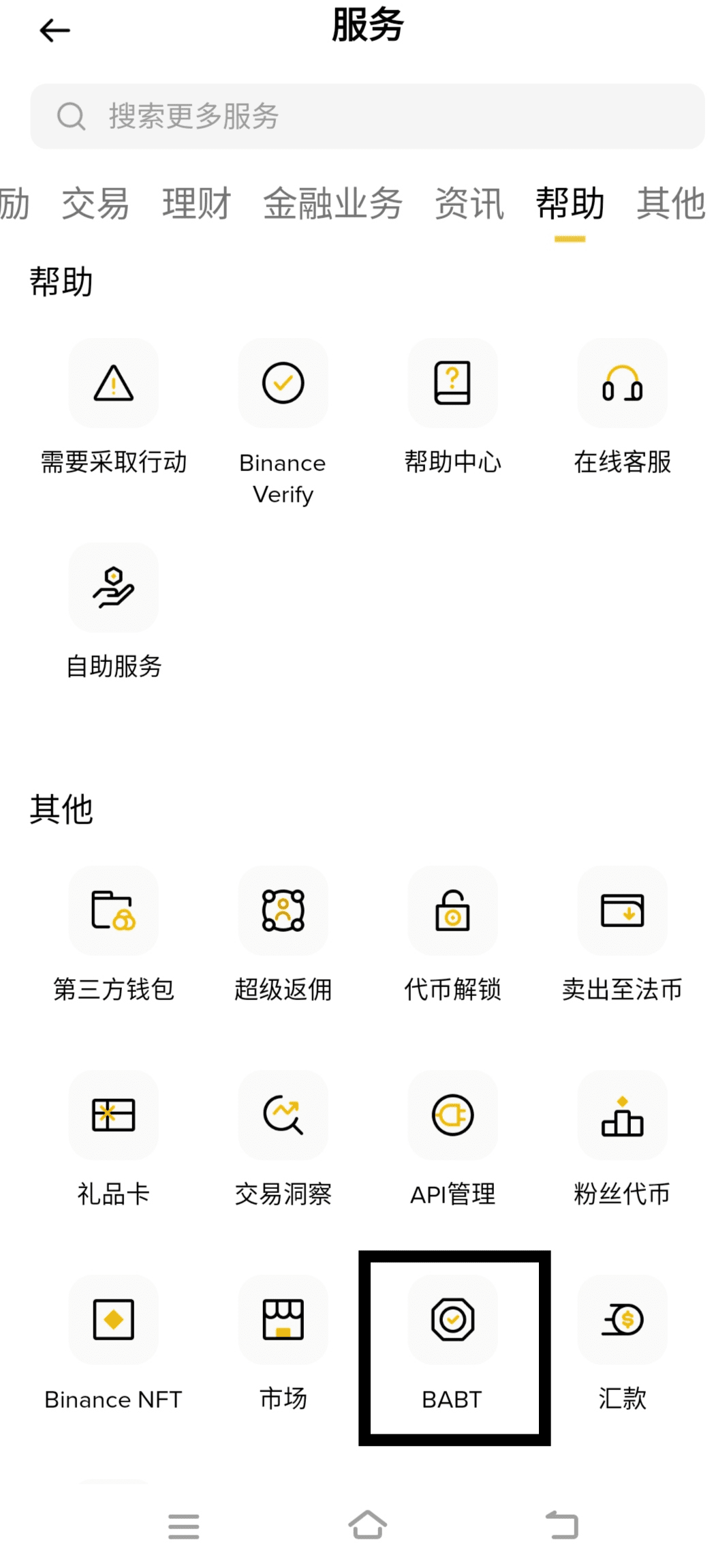Image resolution: width=714 pixels, height=1568 pixels.
Task: Switch to the 理财 tab
Action: tap(197, 204)
